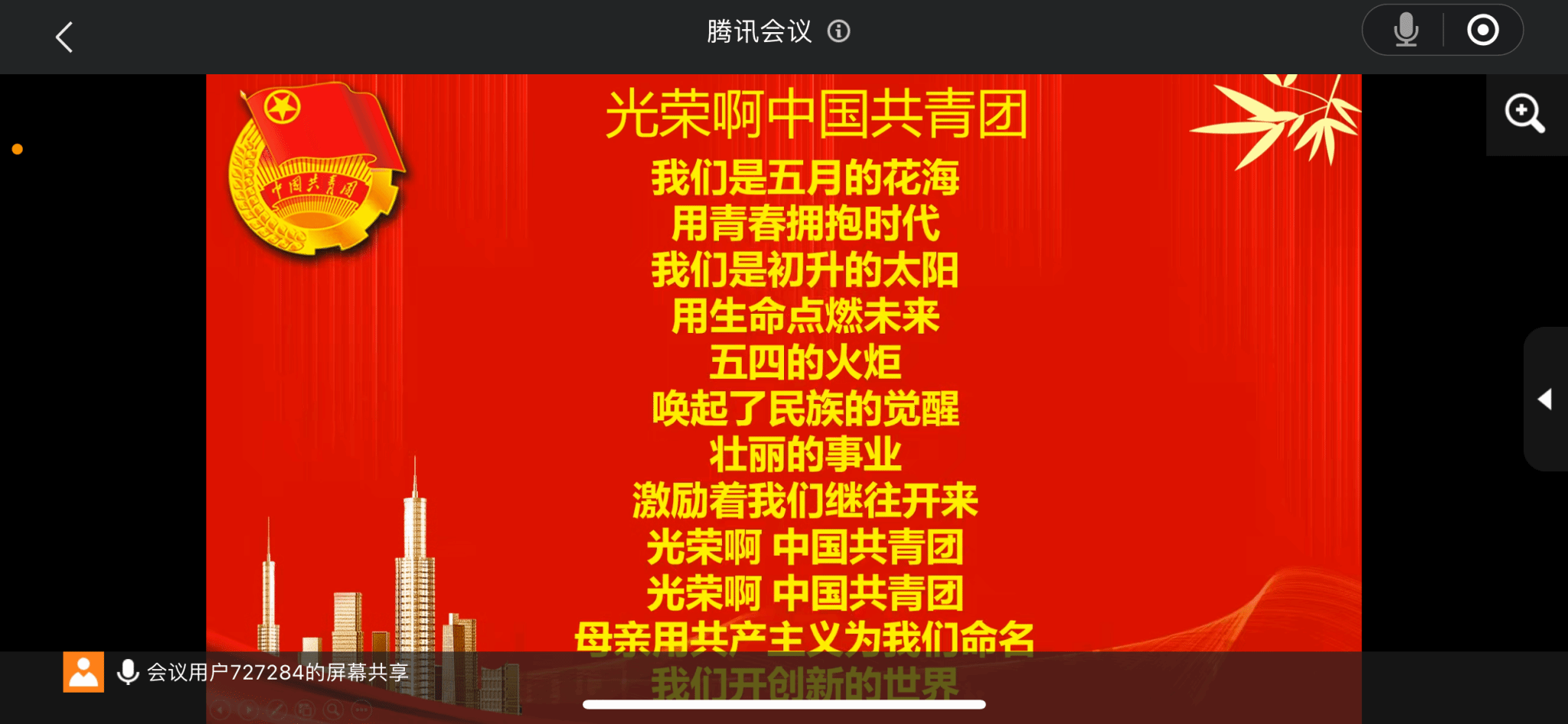Tap the microphone button in header
Screen dimensions: 1568x724
(x=1406, y=31)
